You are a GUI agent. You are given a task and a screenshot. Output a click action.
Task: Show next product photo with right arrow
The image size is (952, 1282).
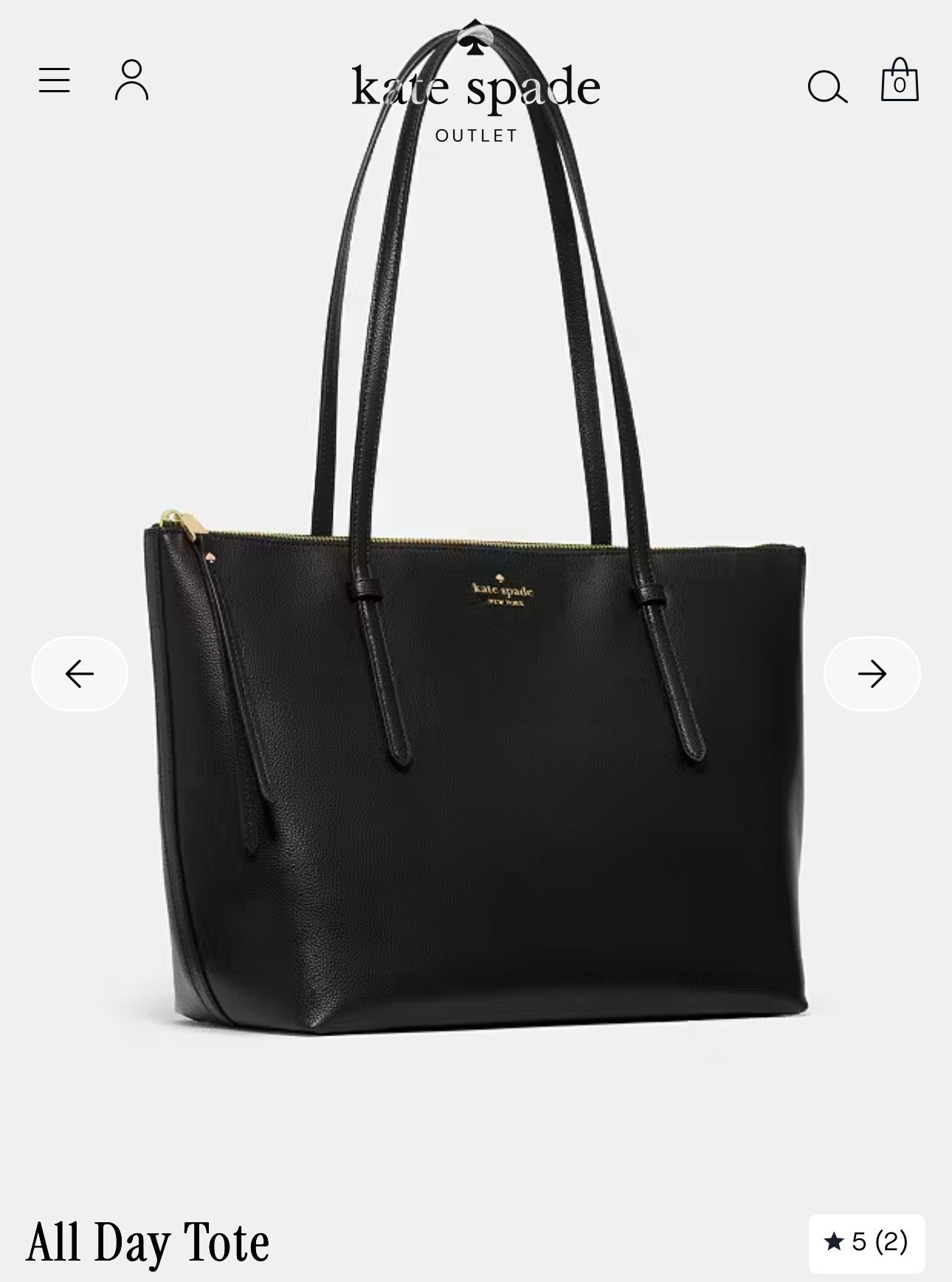tap(872, 673)
